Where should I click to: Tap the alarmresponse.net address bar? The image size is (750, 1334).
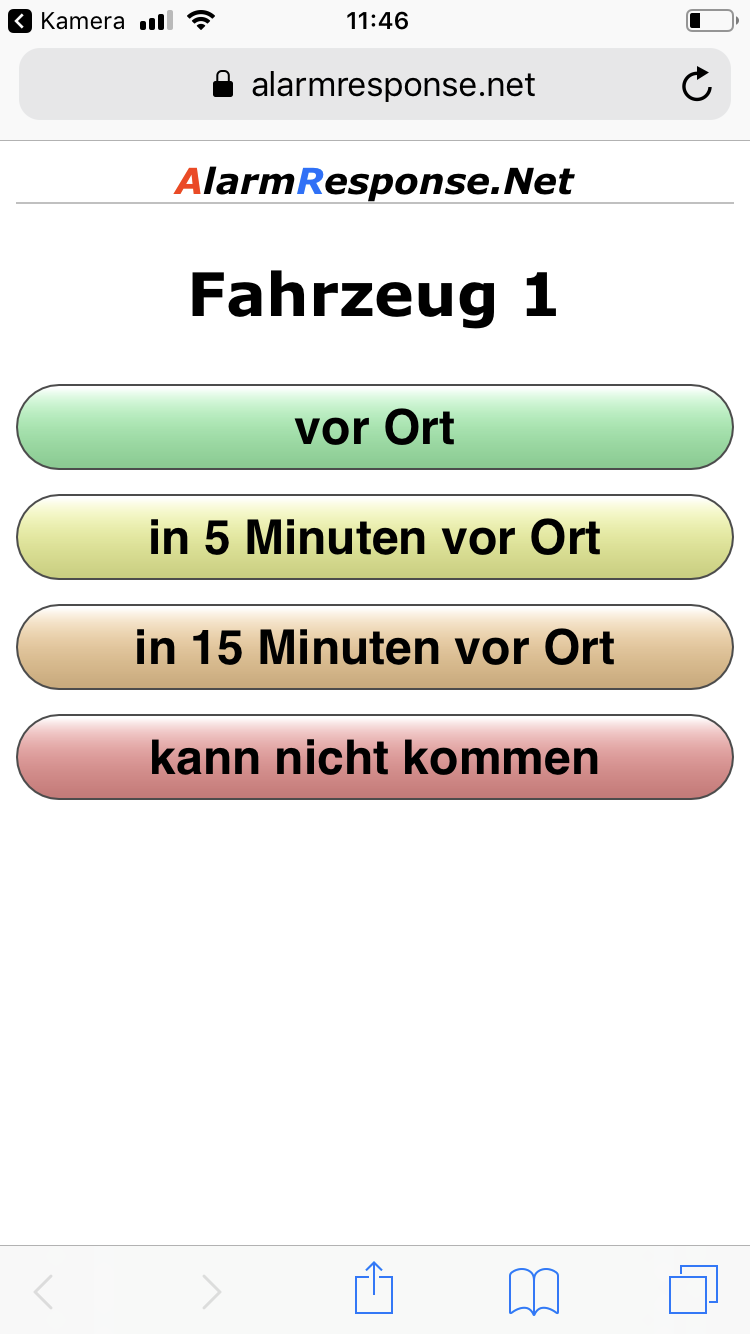coord(375,85)
